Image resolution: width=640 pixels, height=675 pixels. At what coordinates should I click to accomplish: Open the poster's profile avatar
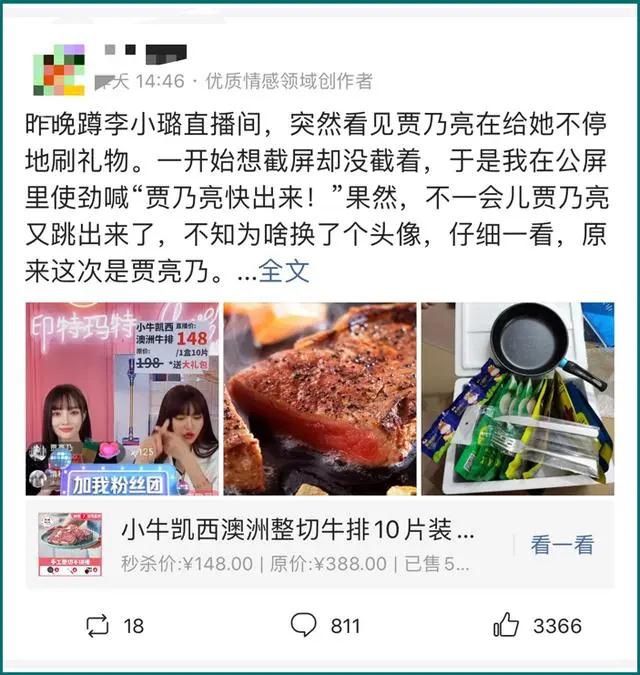59,69
